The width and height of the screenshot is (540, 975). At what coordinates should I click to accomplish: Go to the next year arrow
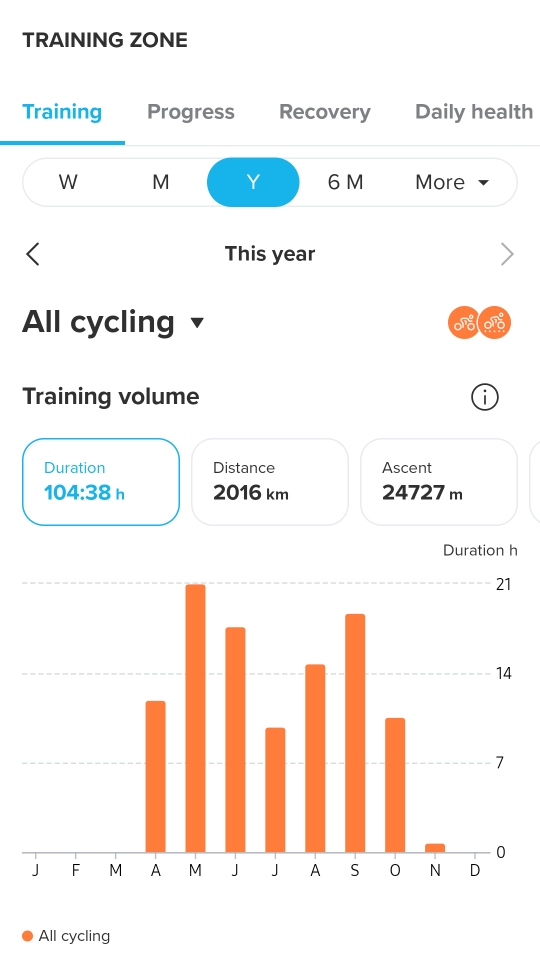tap(507, 254)
